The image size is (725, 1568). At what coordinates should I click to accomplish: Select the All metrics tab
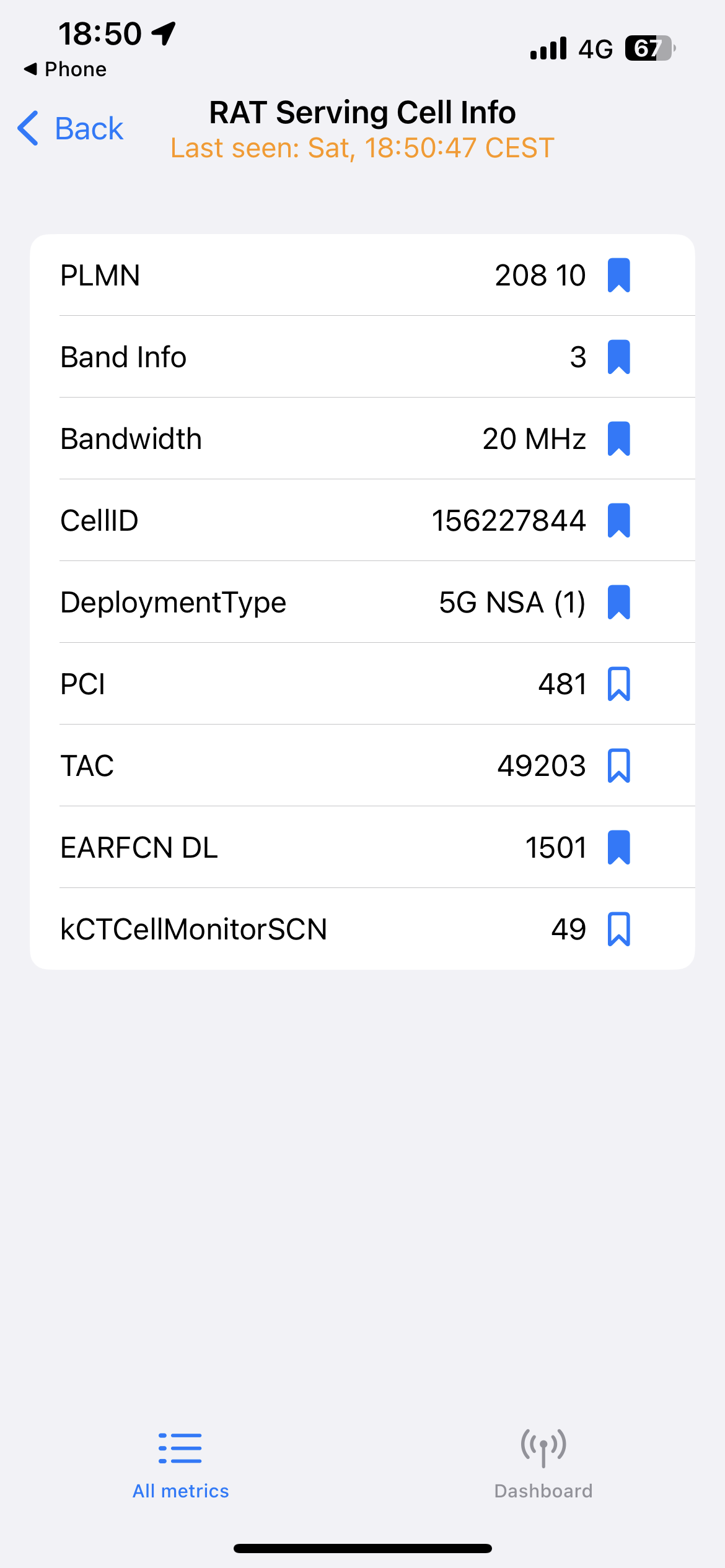(180, 1464)
